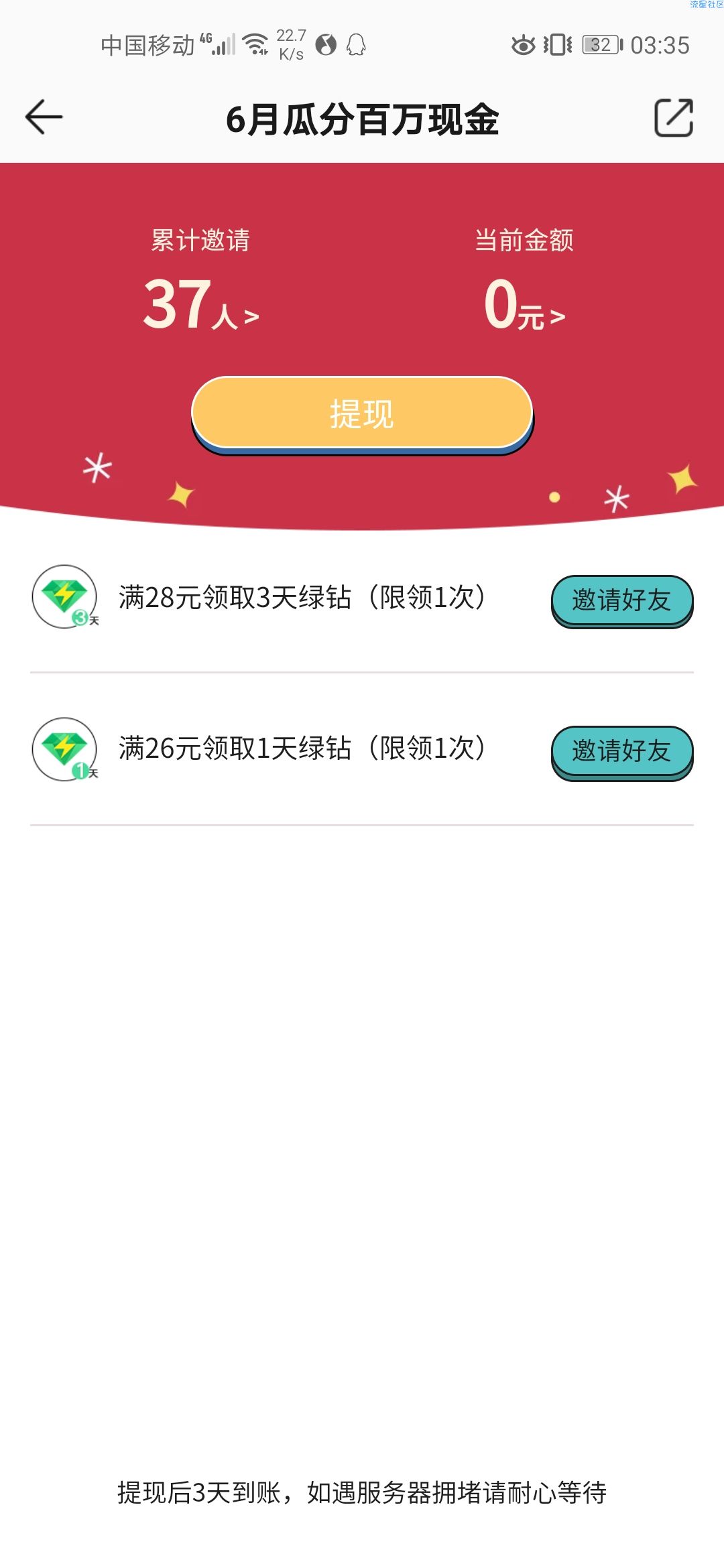Go back using the top-left arrow
This screenshot has height=1568, width=724.
point(44,117)
